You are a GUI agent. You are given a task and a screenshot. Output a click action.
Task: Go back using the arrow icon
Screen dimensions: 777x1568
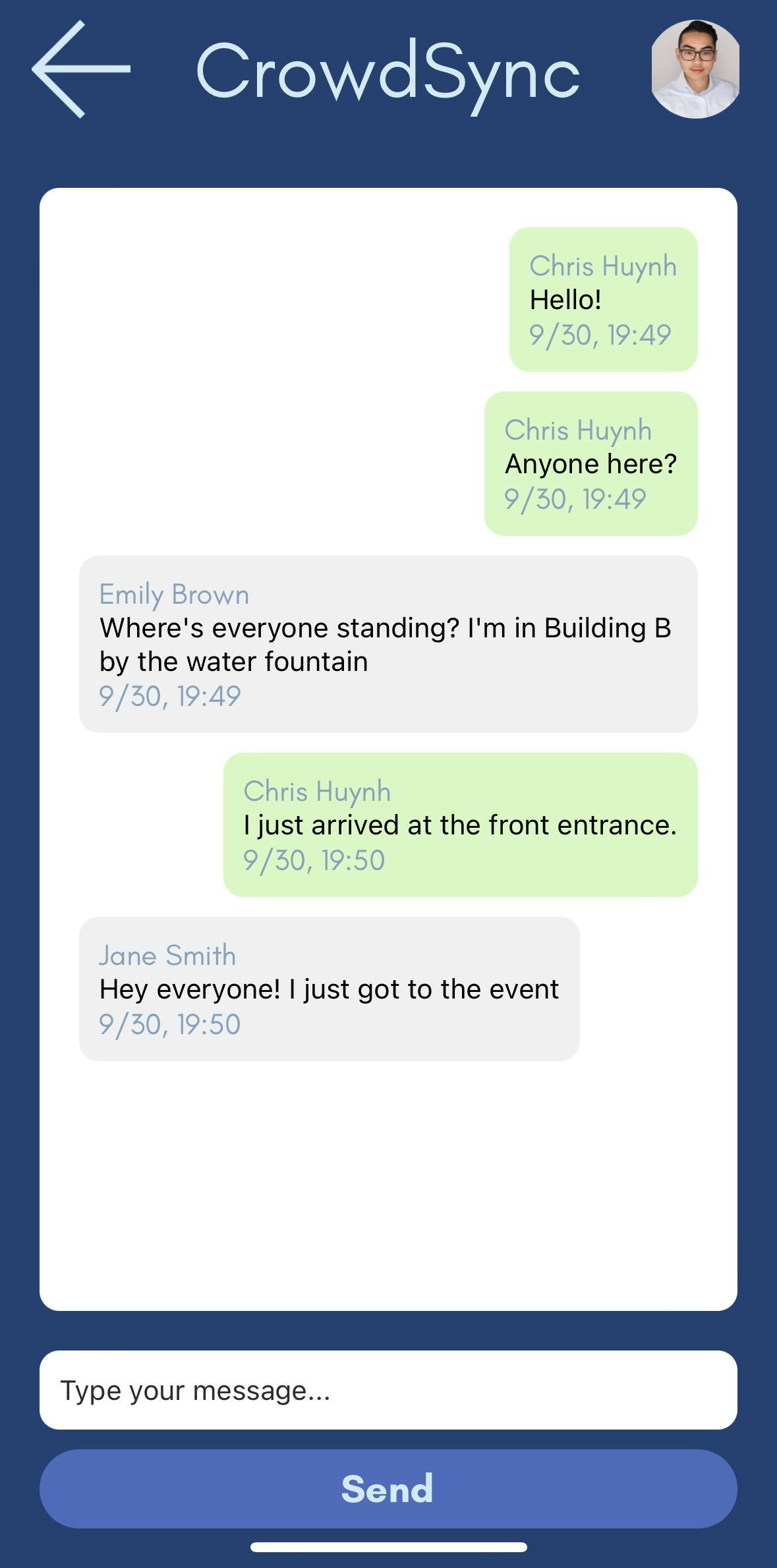[80, 69]
